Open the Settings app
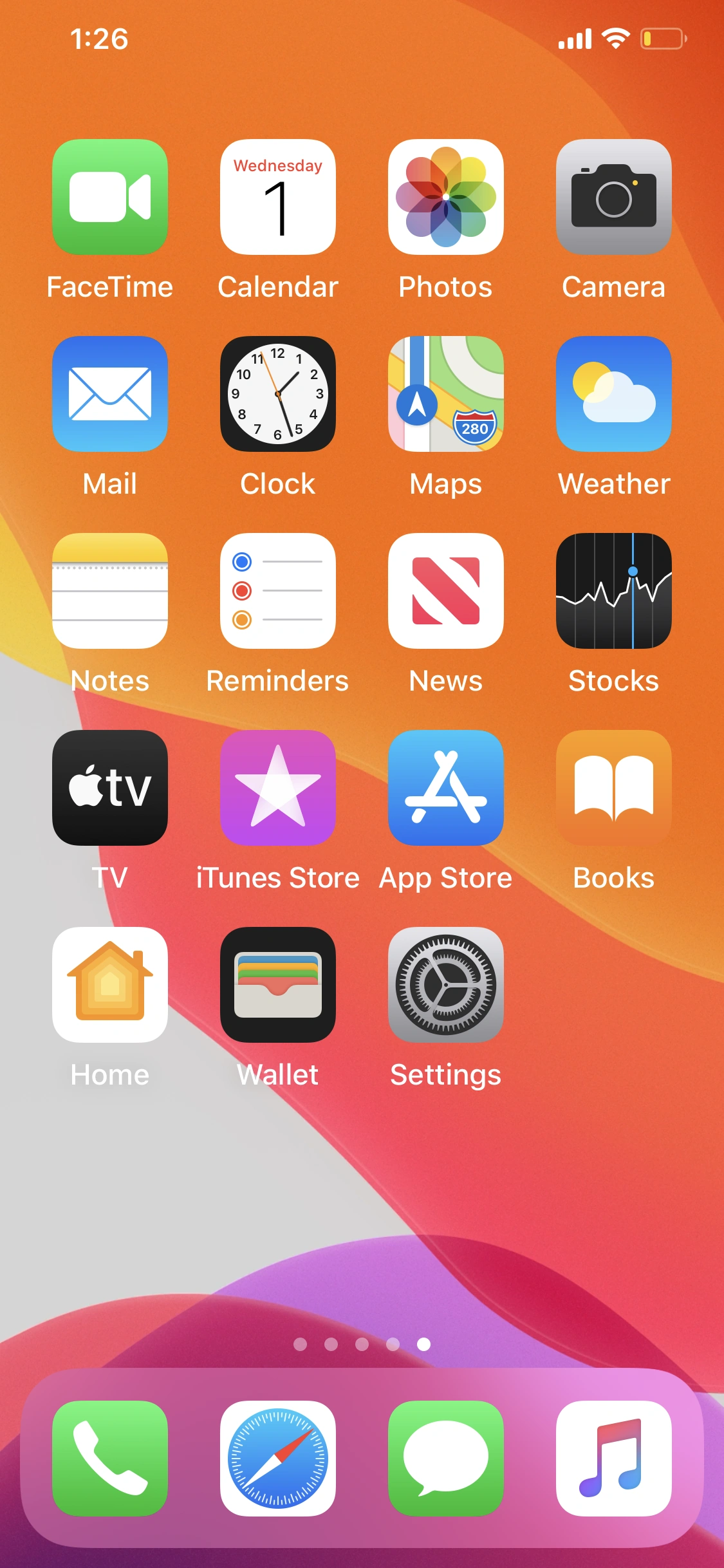This screenshot has width=724, height=1568. point(446,985)
